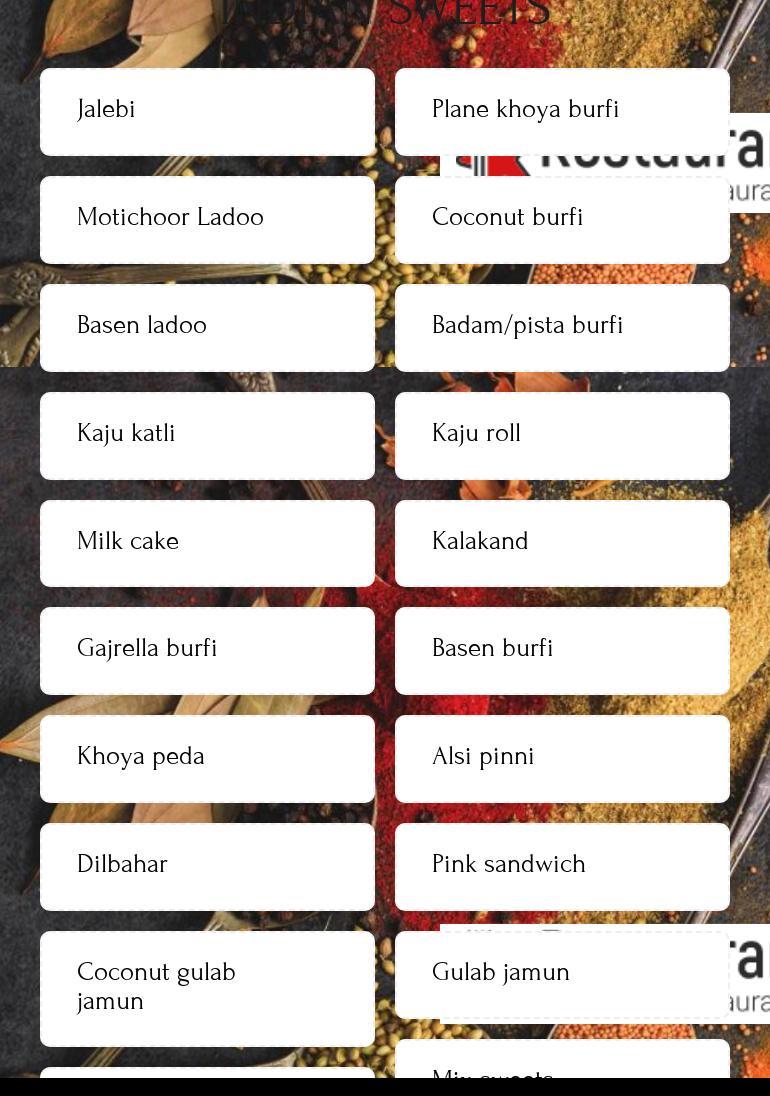
Task: View the Khoya peda item
Action: coord(207,758)
